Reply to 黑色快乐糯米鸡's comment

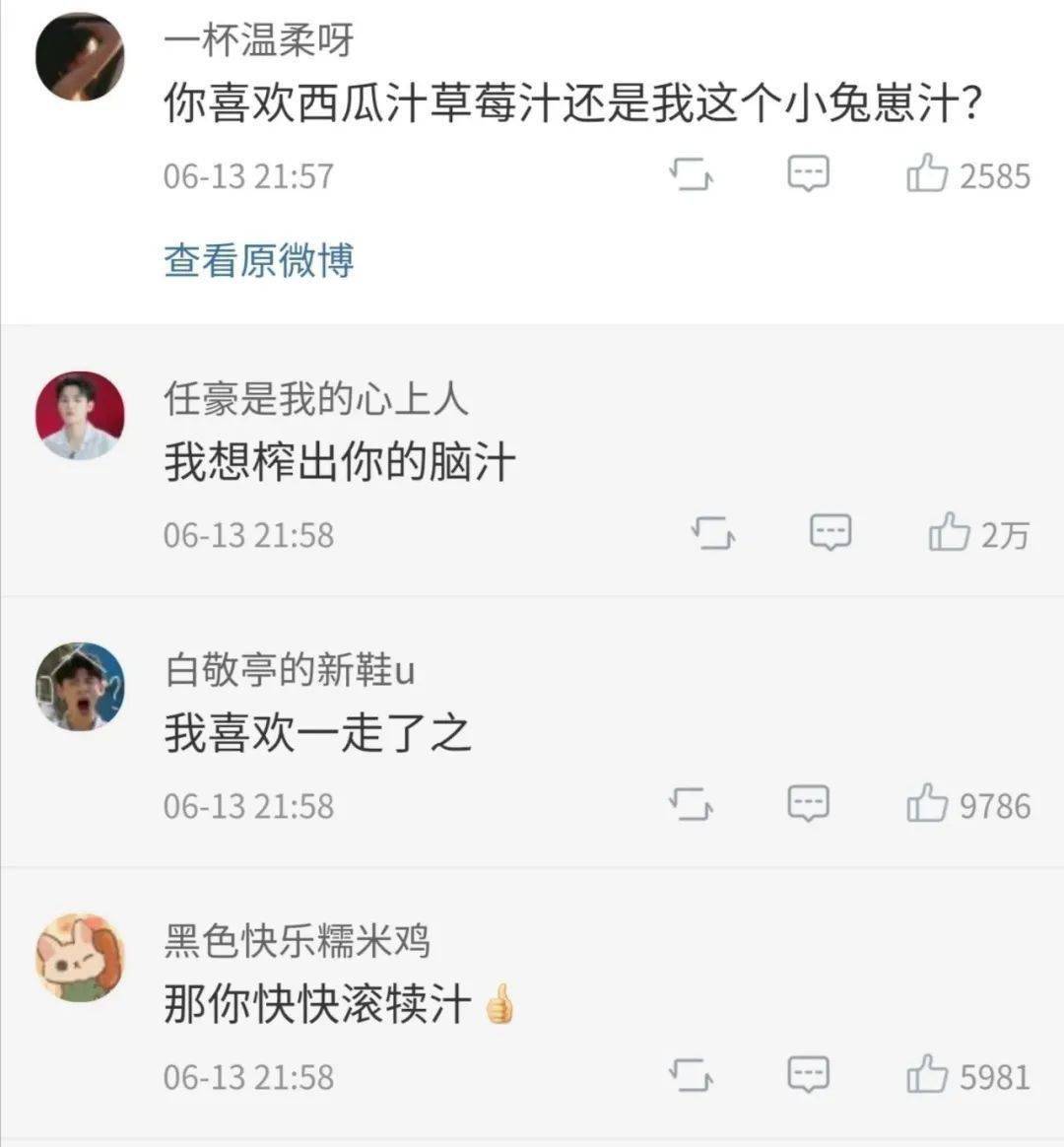click(808, 1075)
